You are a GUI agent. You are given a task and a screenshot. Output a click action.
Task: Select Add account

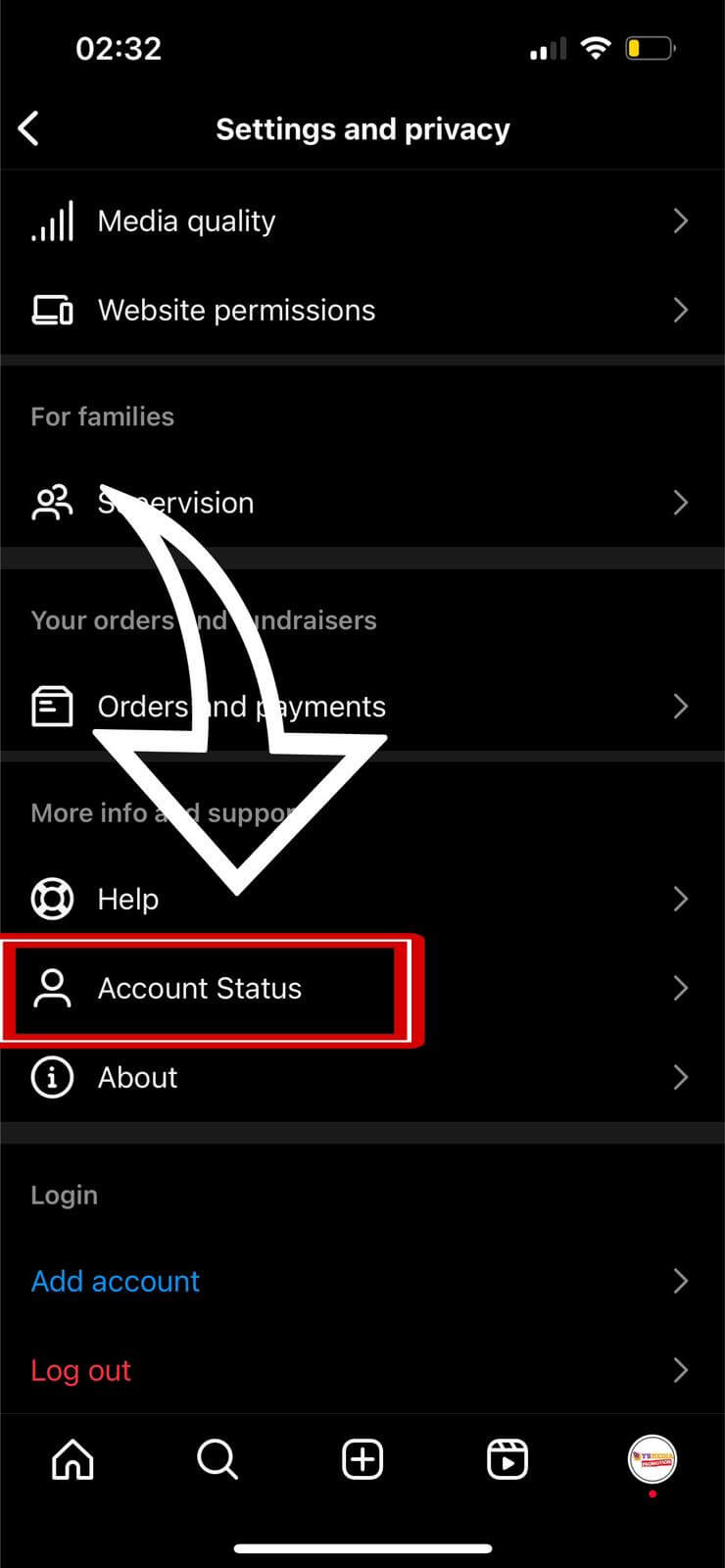[116, 1281]
